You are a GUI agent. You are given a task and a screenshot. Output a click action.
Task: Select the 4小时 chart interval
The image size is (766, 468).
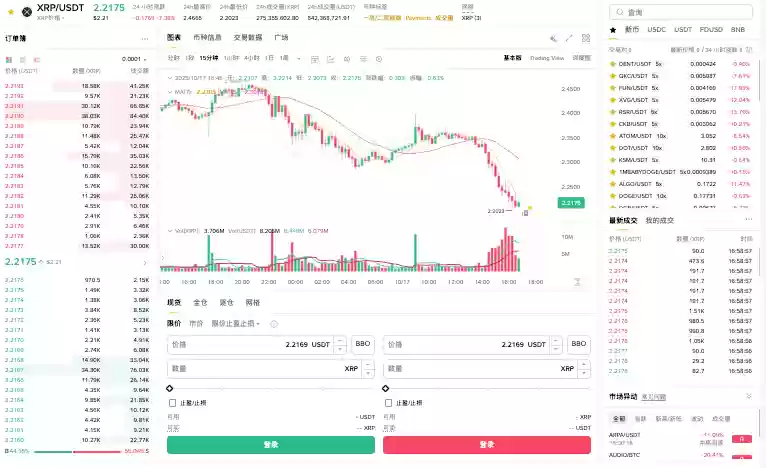click(249, 58)
